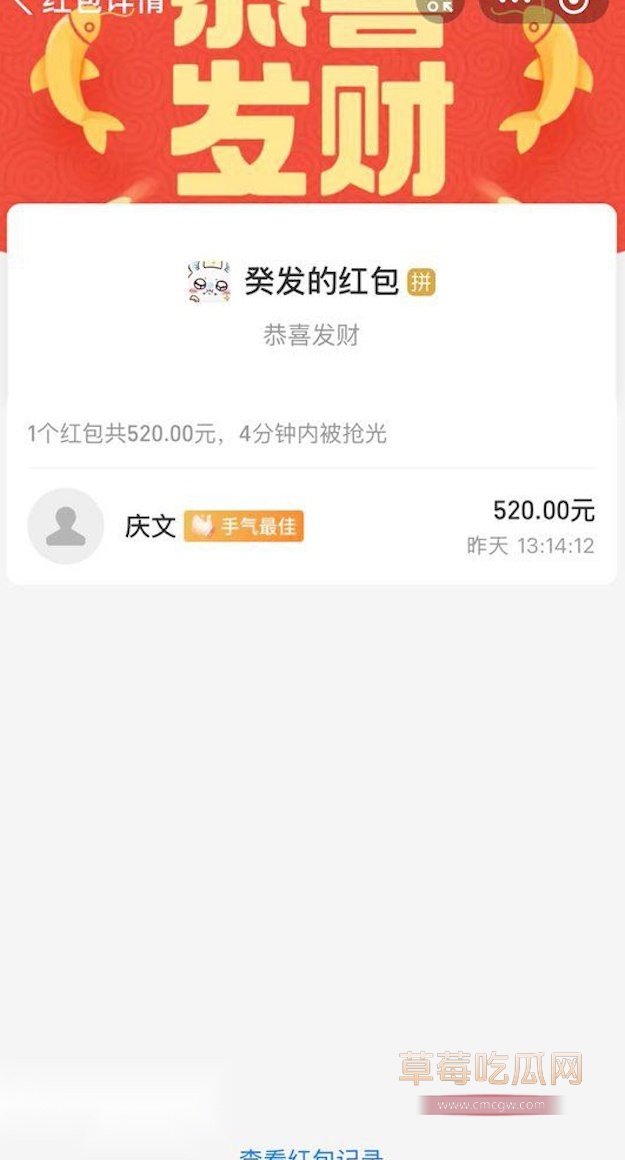Go back from the 红包详情 page
The width and height of the screenshot is (625, 1160).
[x=22, y=6]
